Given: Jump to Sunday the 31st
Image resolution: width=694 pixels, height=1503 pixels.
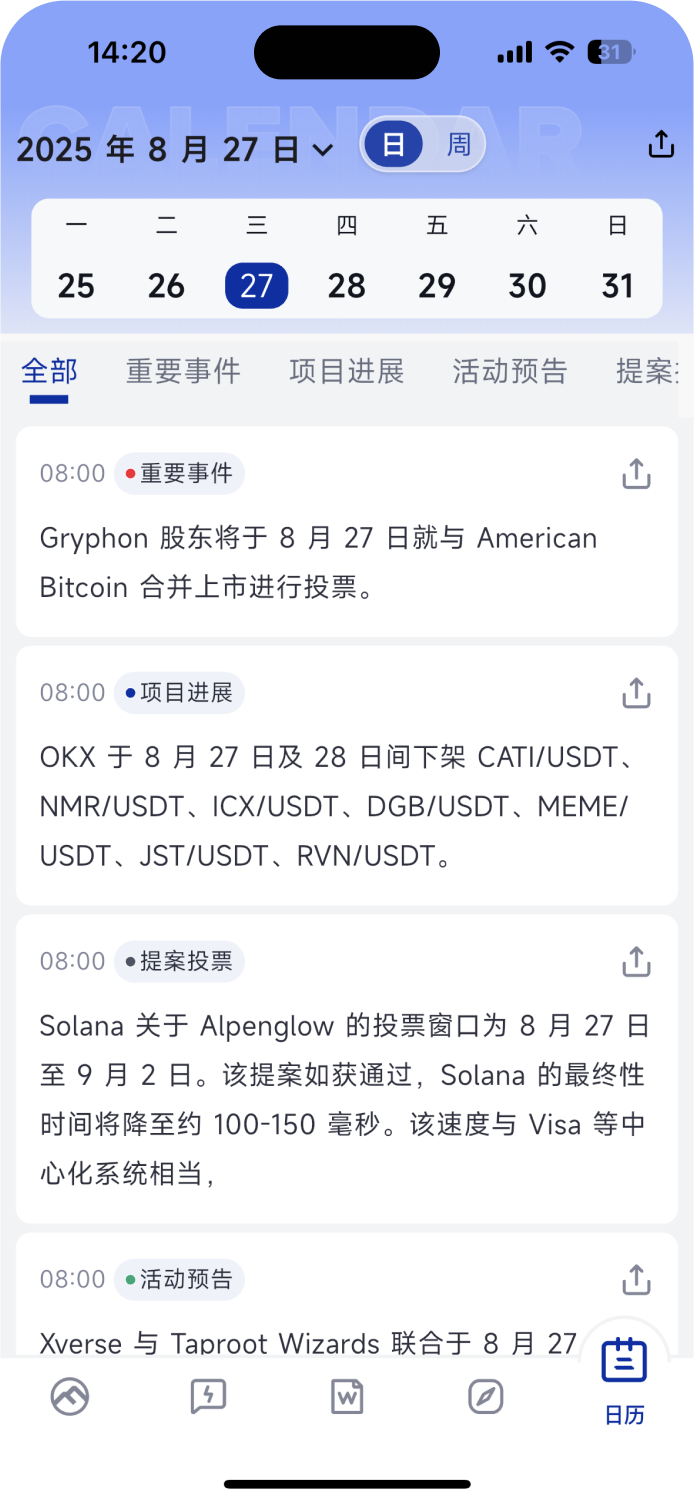Looking at the screenshot, I should click(617, 286).
